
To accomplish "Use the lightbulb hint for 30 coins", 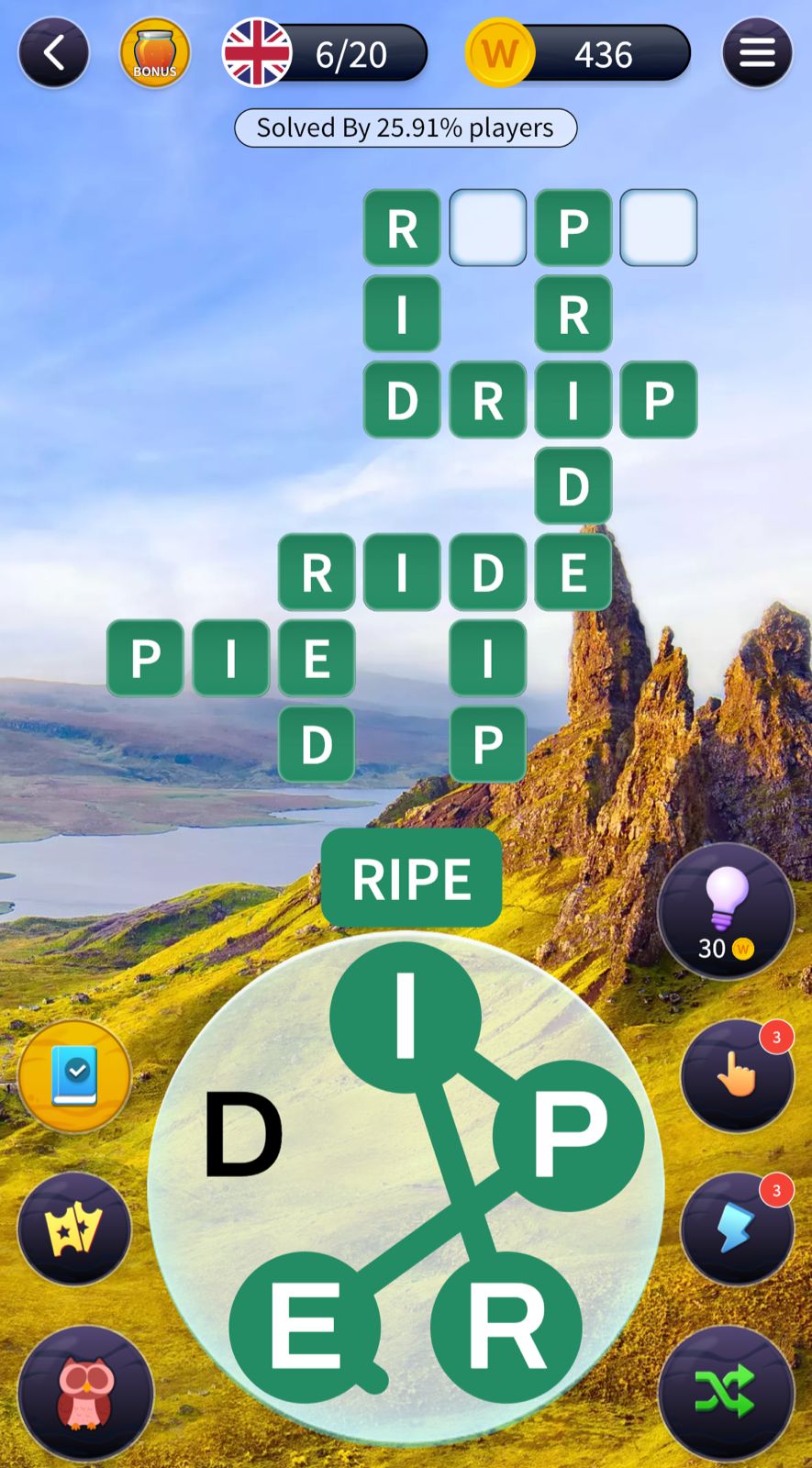I will (x=725, y=912).
